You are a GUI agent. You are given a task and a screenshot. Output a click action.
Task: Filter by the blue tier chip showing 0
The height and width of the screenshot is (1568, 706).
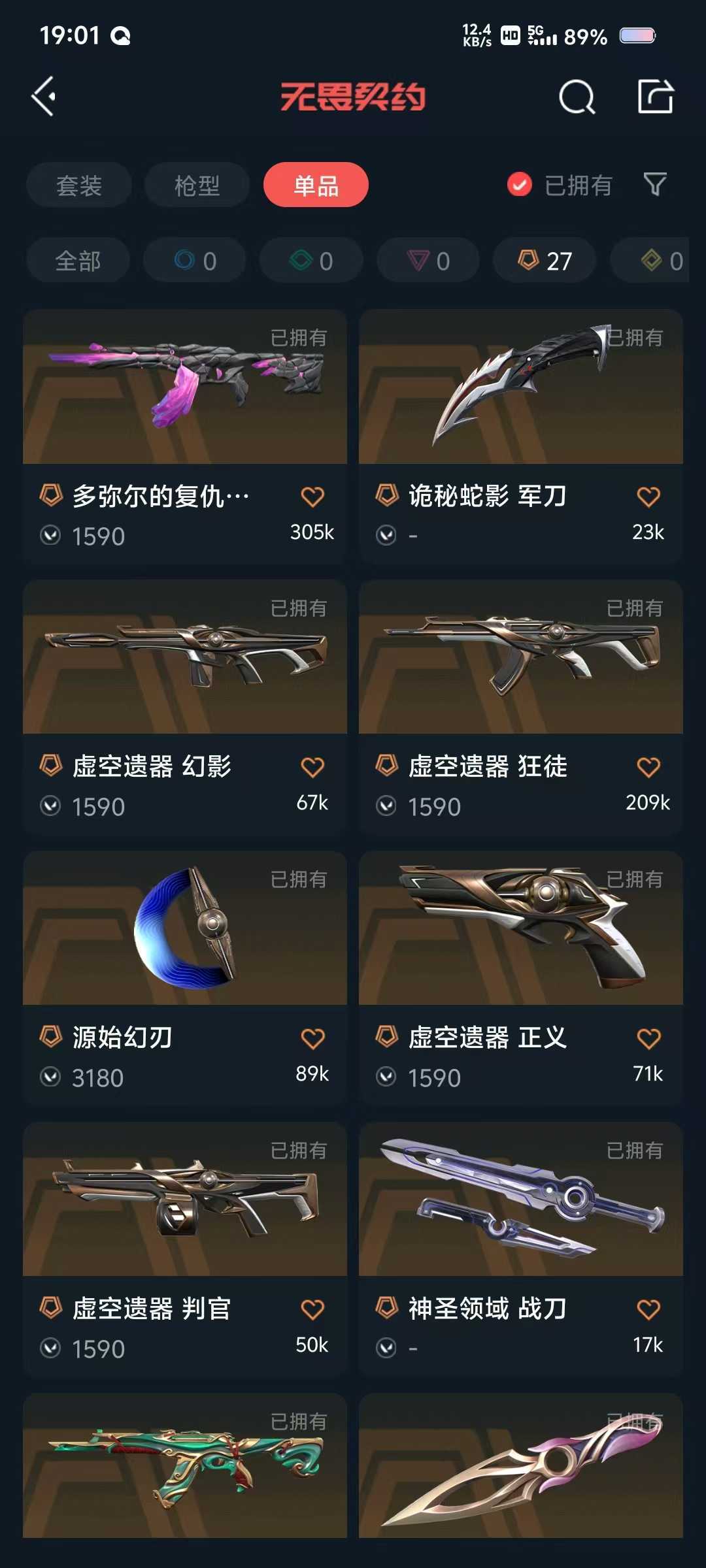click(x=195, y=261)
